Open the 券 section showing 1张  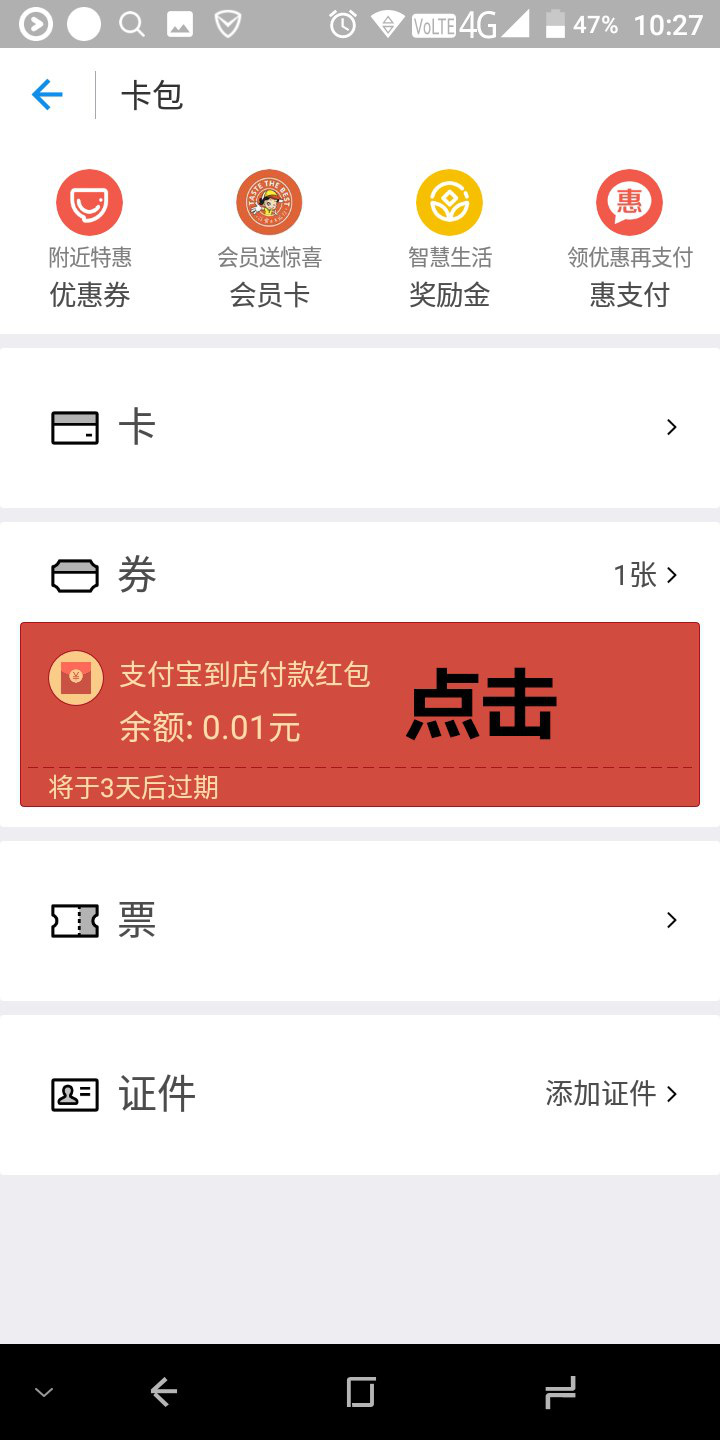pyautogui.click(x=360, y=575)
